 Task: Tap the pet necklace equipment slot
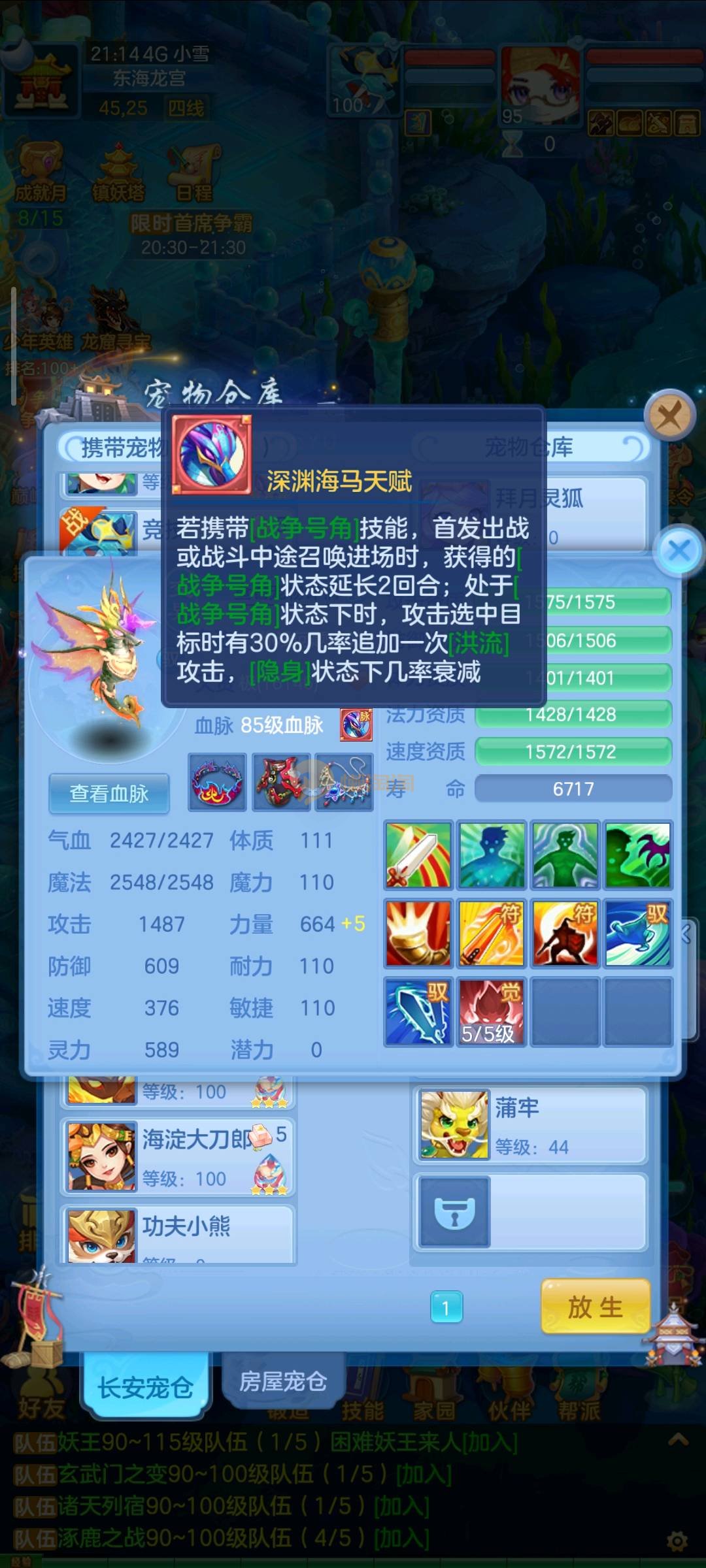pyautogui.click(x=345, y=782)
